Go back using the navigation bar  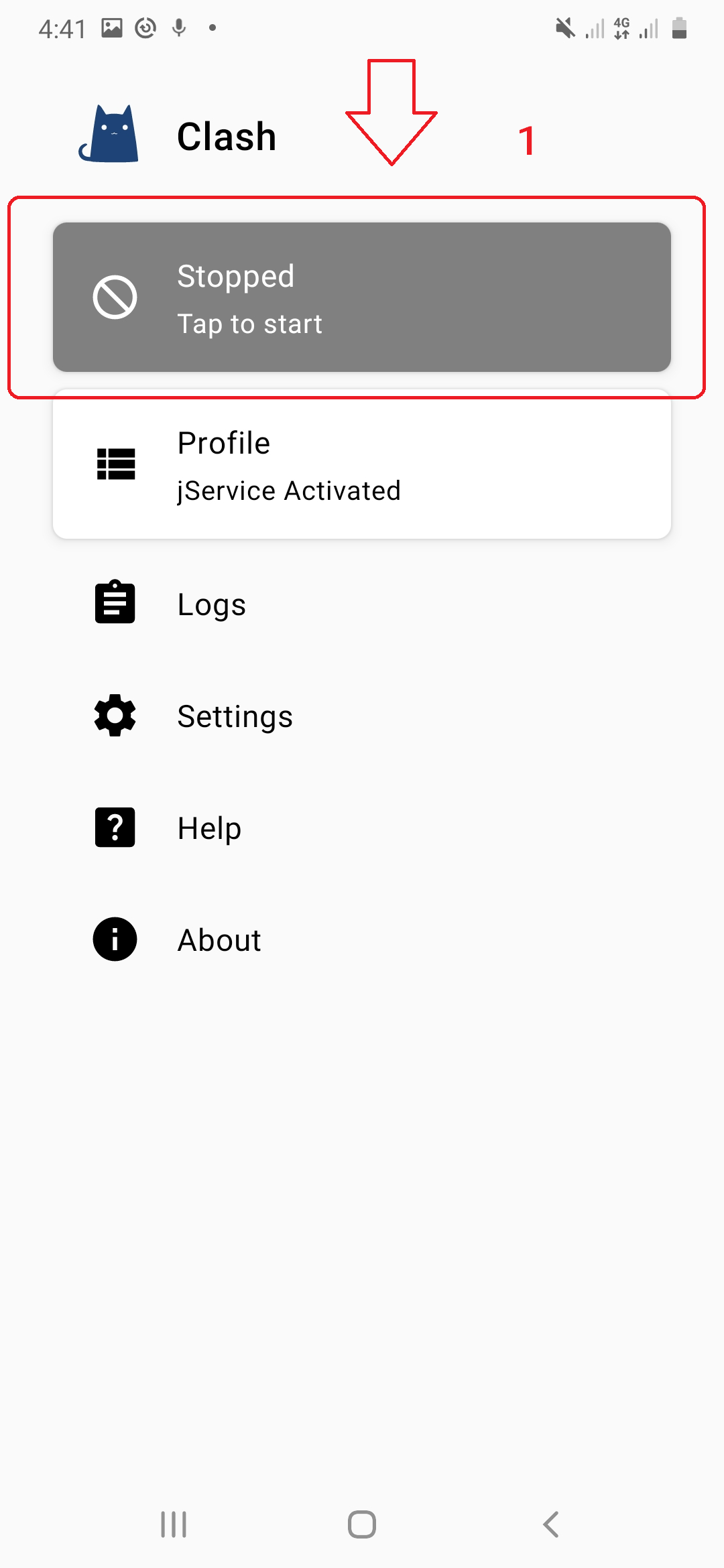pos(550,1524)
